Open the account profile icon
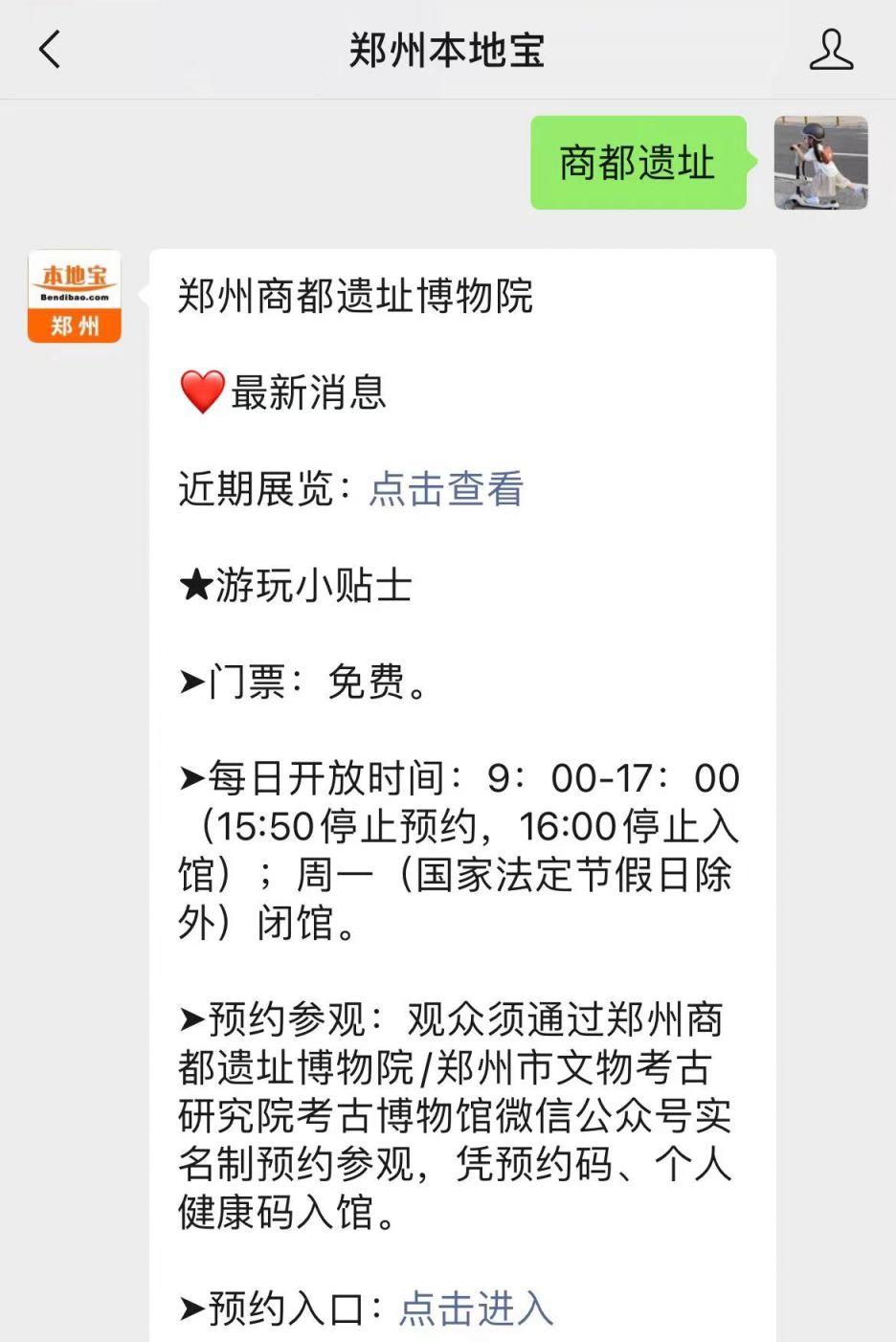 (x=830, y=50)
